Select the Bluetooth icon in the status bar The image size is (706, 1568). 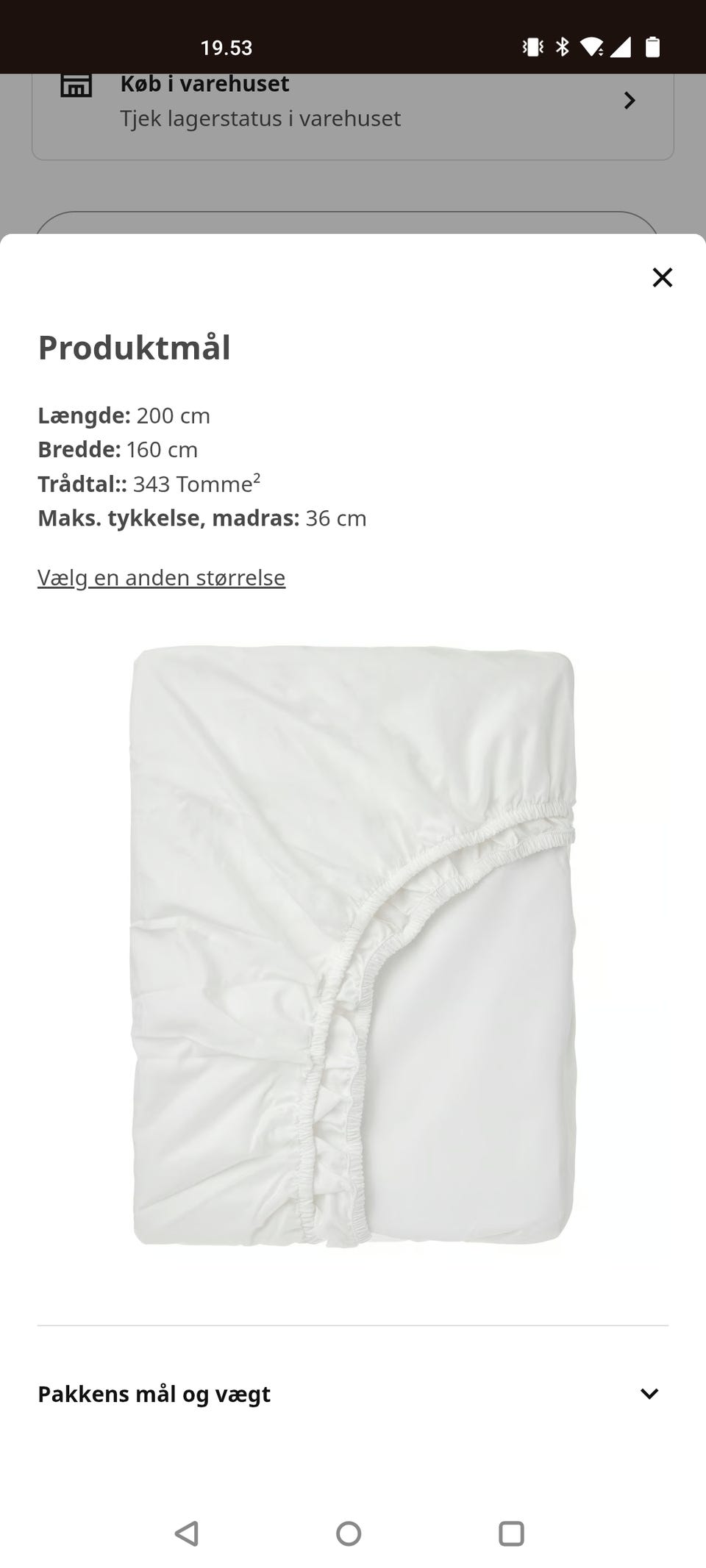561,48
